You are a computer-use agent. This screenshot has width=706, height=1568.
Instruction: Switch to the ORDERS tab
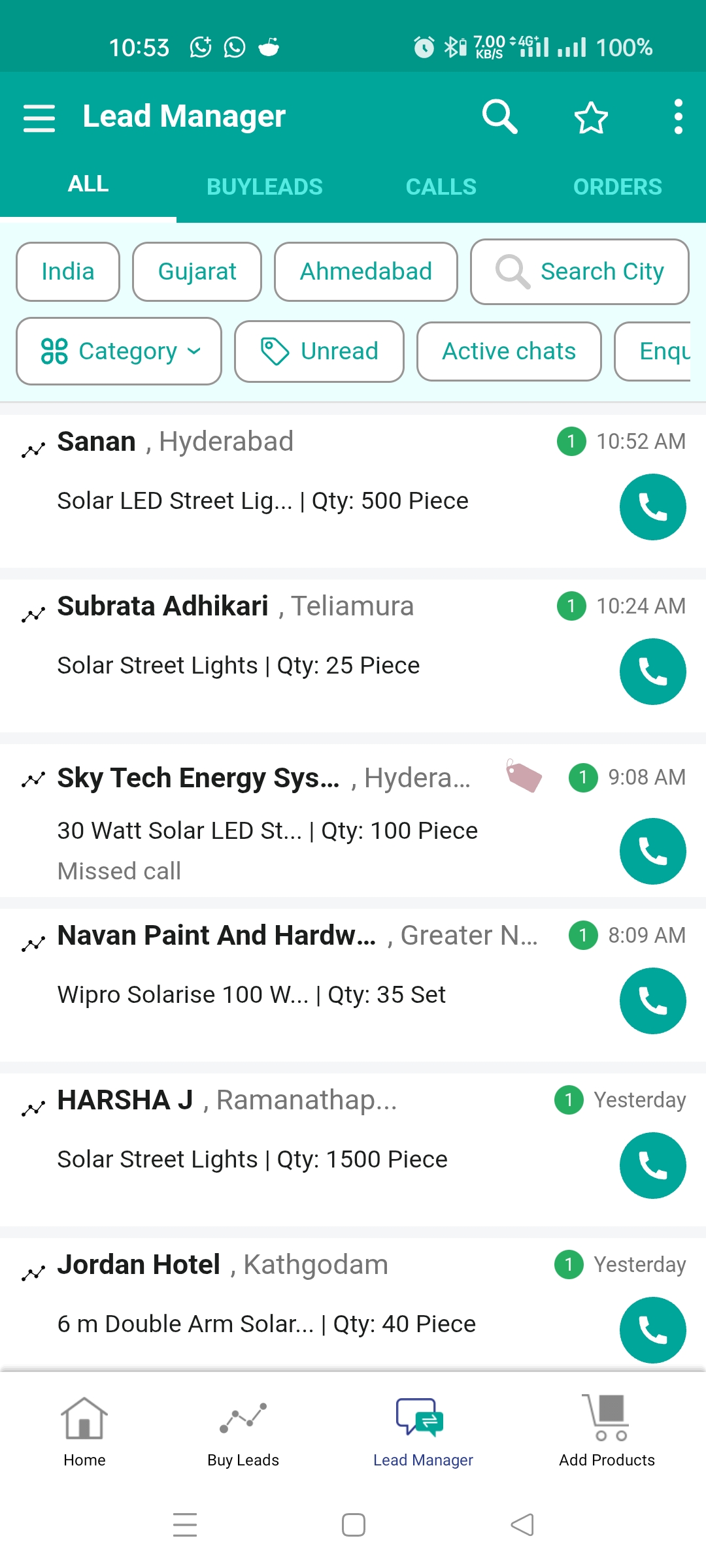[x=617, y=187]
